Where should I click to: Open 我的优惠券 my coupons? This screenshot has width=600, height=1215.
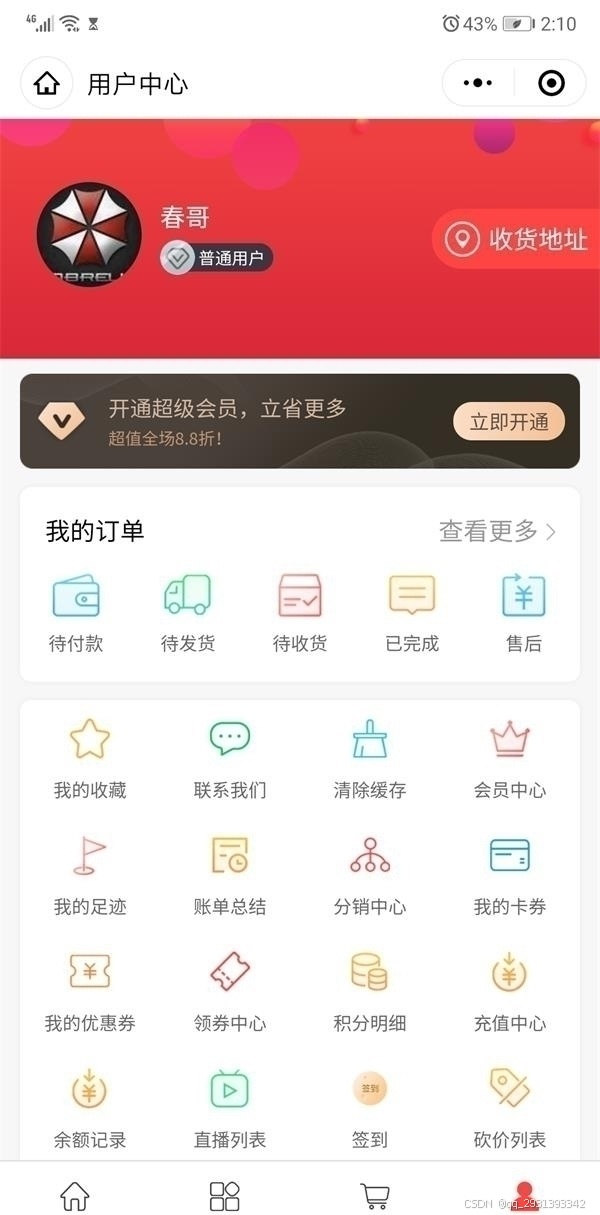click(90, 991)
